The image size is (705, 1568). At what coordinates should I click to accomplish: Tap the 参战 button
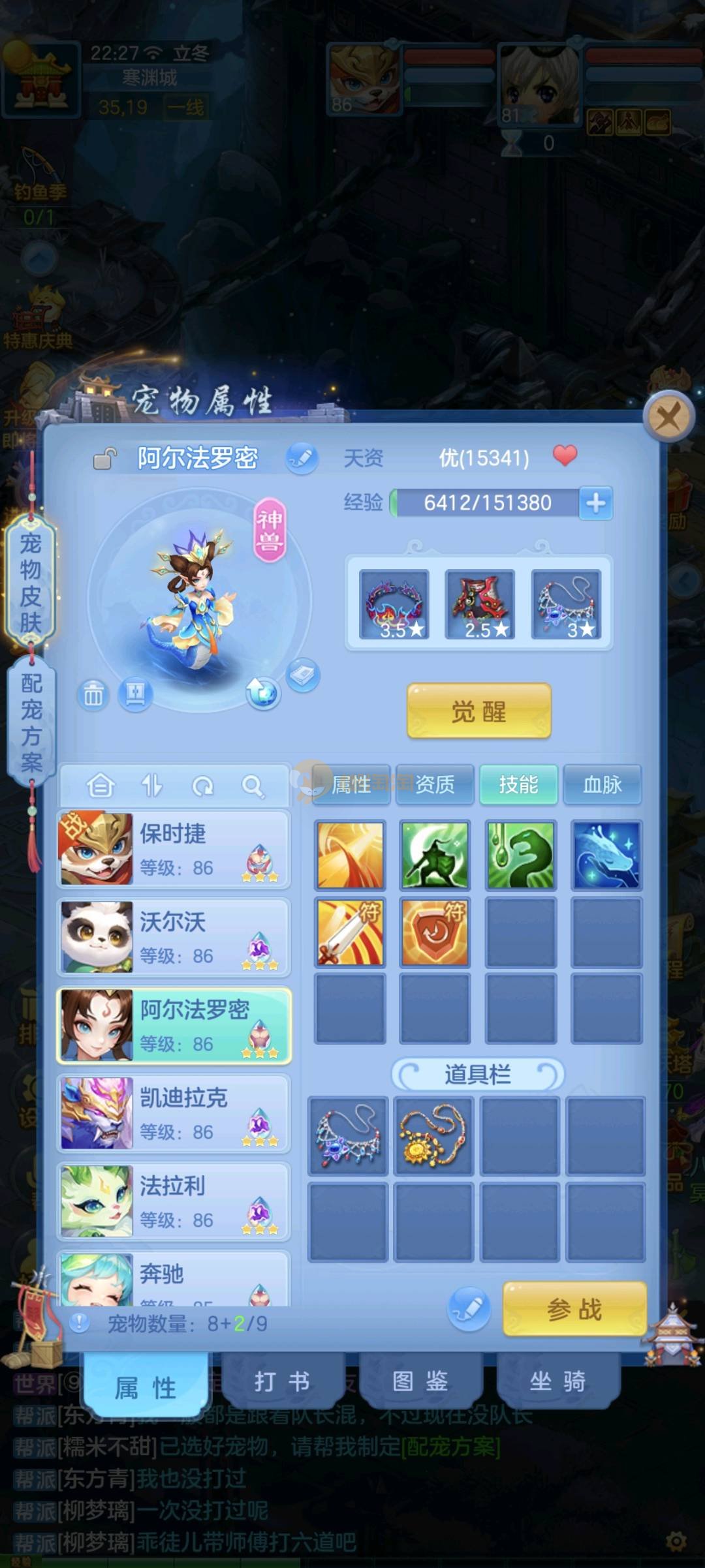574,1309
